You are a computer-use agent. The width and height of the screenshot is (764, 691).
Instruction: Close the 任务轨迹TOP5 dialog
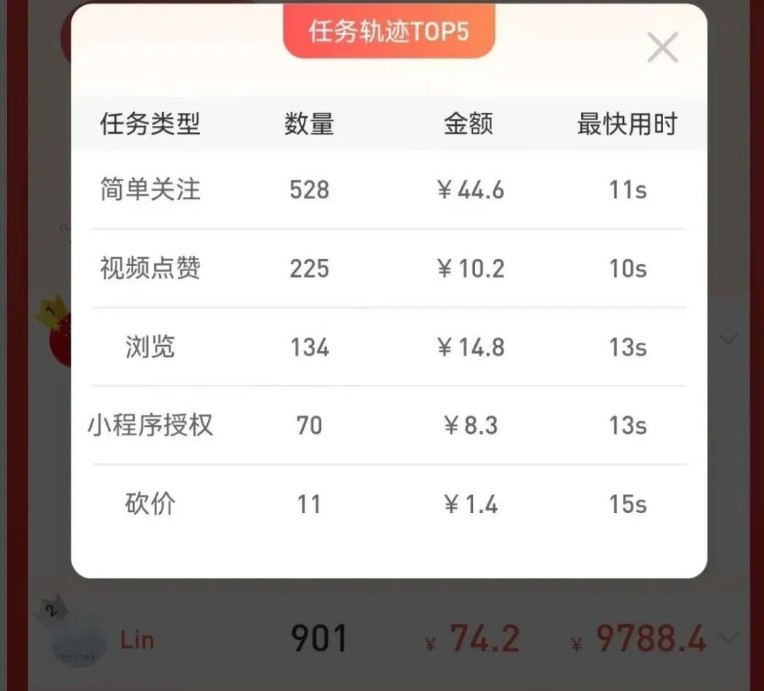pos(662,47)
